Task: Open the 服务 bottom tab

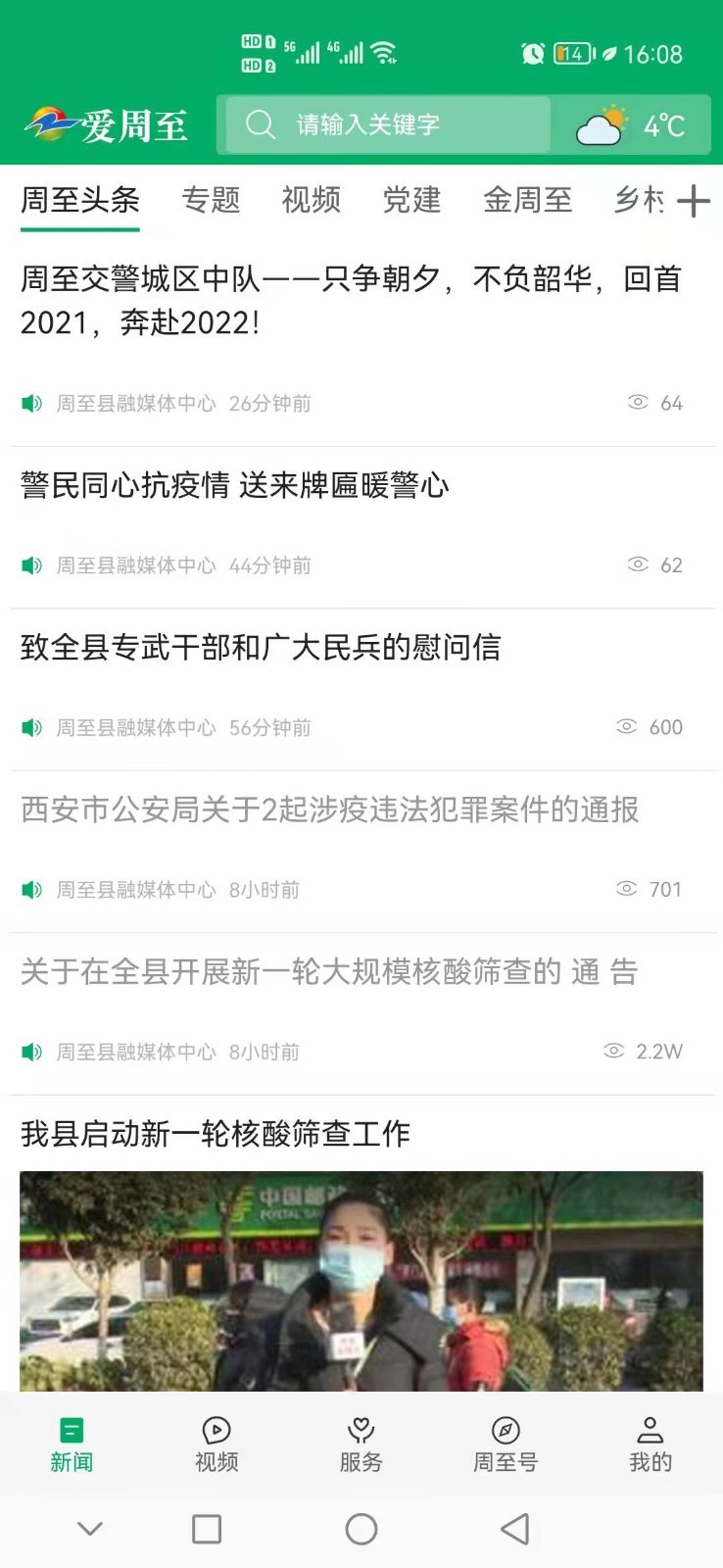Action: [361, 1444]
